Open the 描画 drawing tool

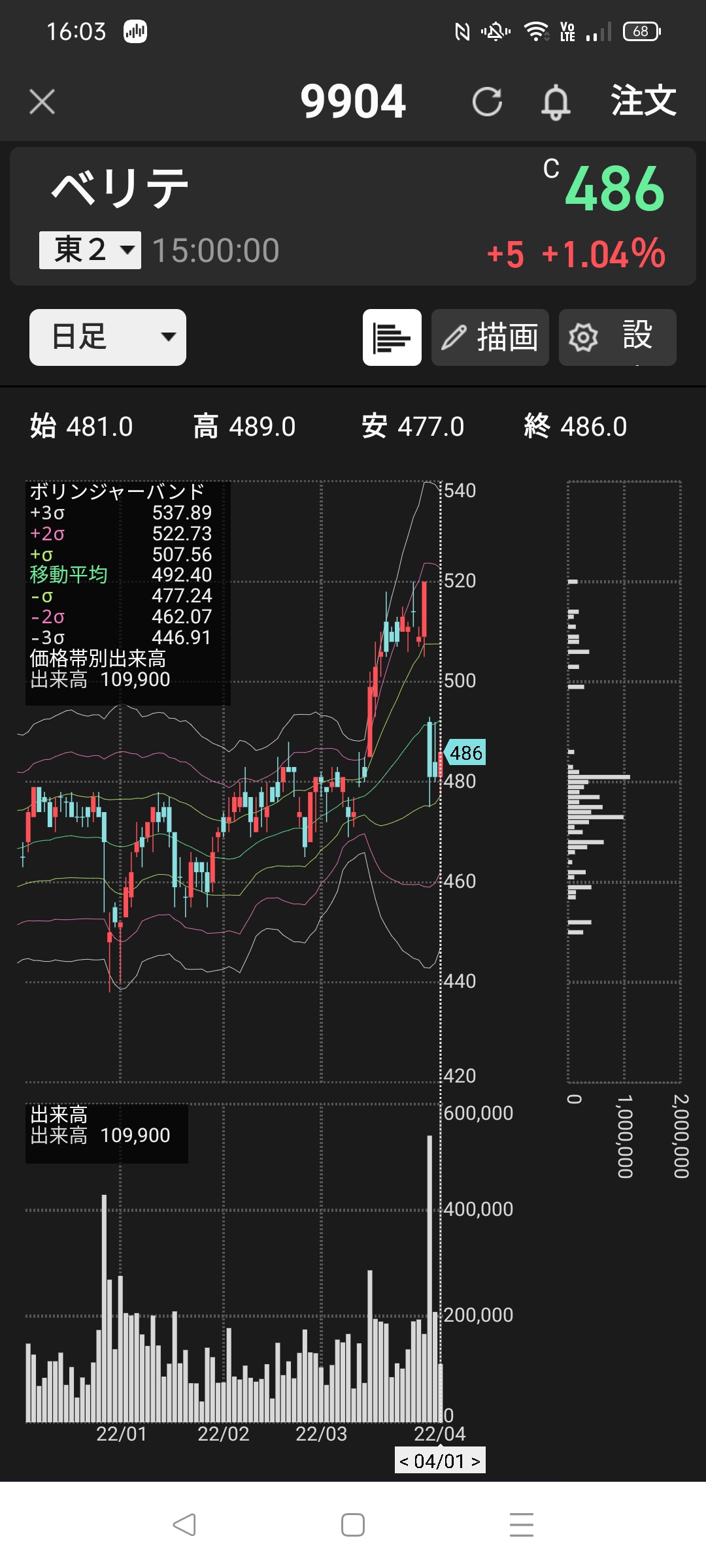(490, 337)
